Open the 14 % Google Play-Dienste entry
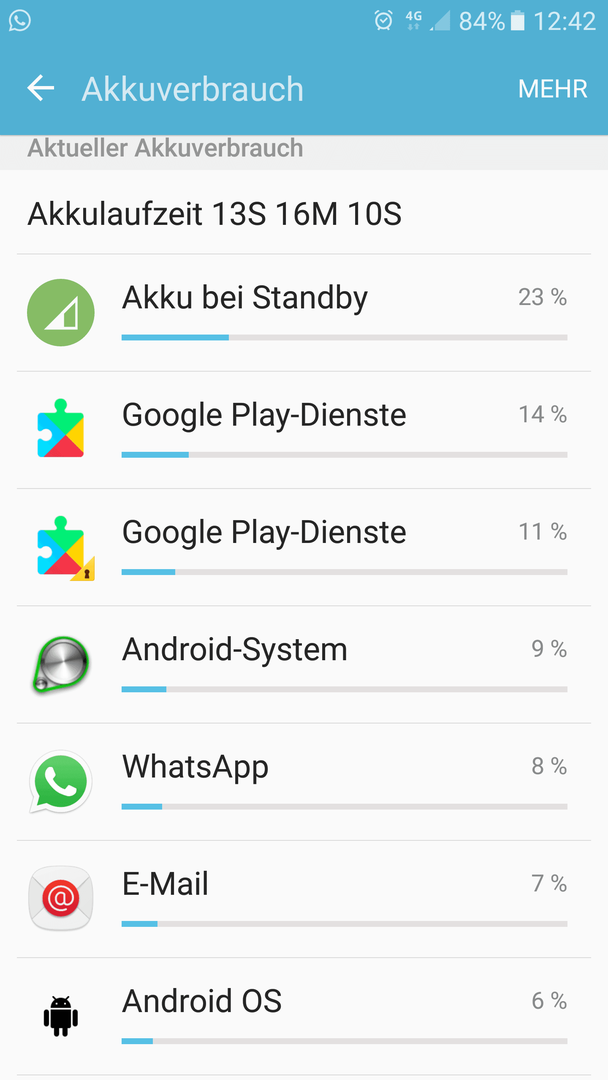Image resolution: width=608 pixels, height=1080 pixels. coord(304,430)
